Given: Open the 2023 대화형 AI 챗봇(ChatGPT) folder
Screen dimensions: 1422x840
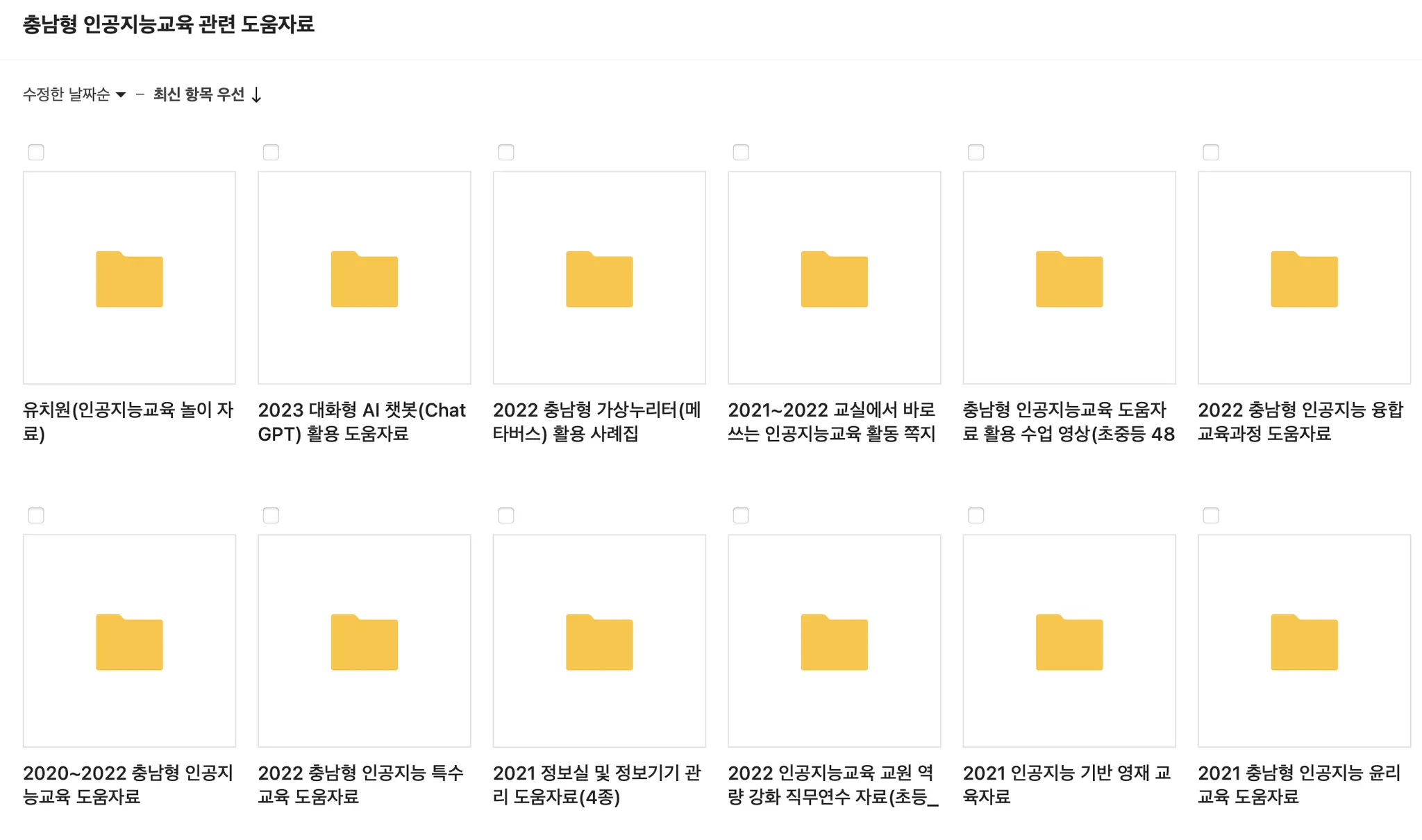Looking at the screenshot, I should pyautogui.click(x=364, y=278).
